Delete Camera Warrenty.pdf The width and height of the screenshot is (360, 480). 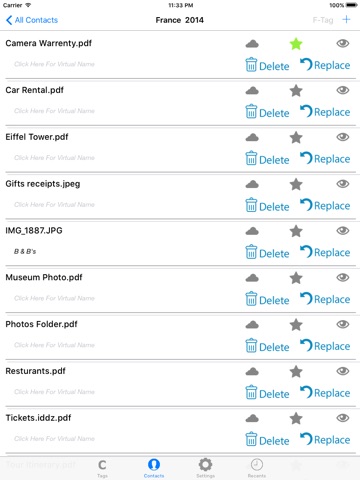pyautogui.click(x=267, y=65)
